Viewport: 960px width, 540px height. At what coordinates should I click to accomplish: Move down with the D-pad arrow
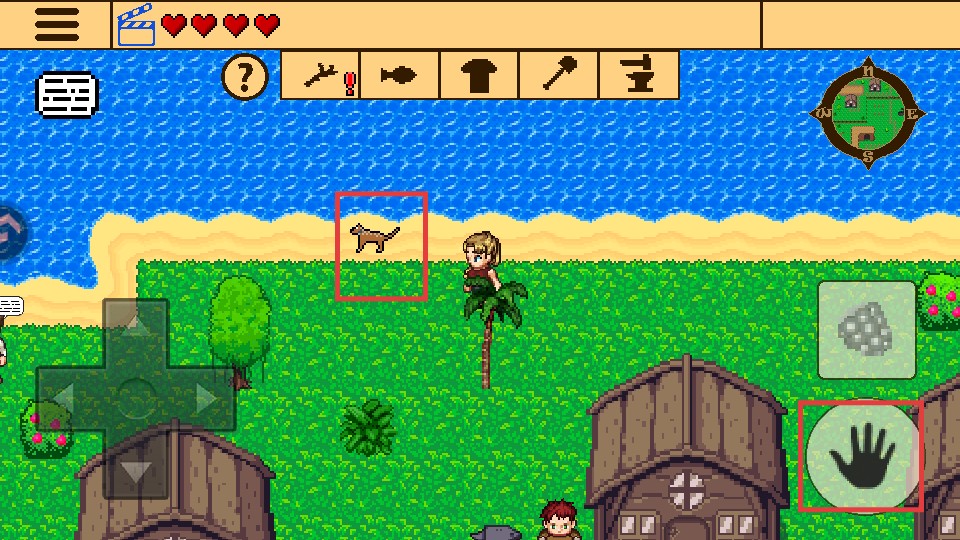click(136, 471)
